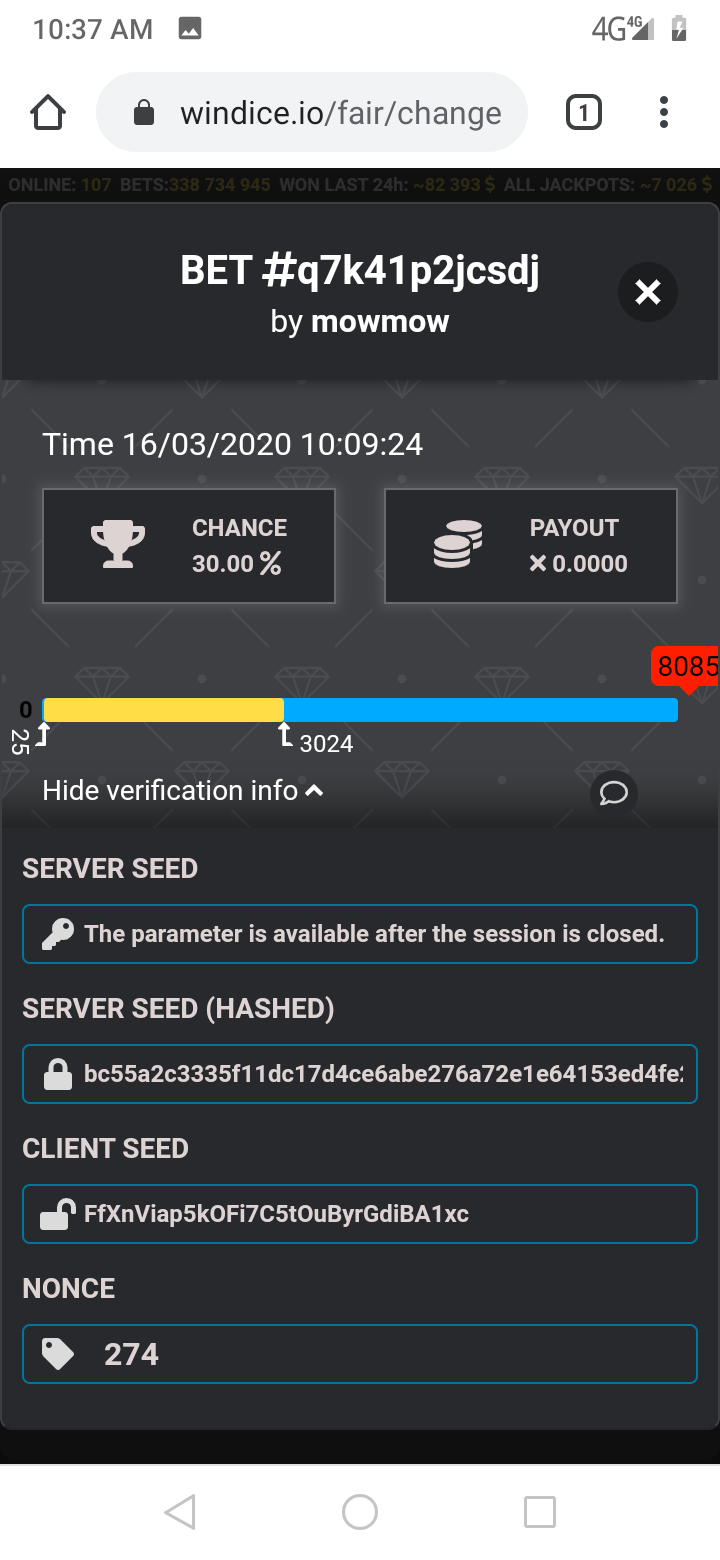The height and width of the screenshot is (1560, 720).
Task: Open the tab switcher
Action: pos(584,113)
